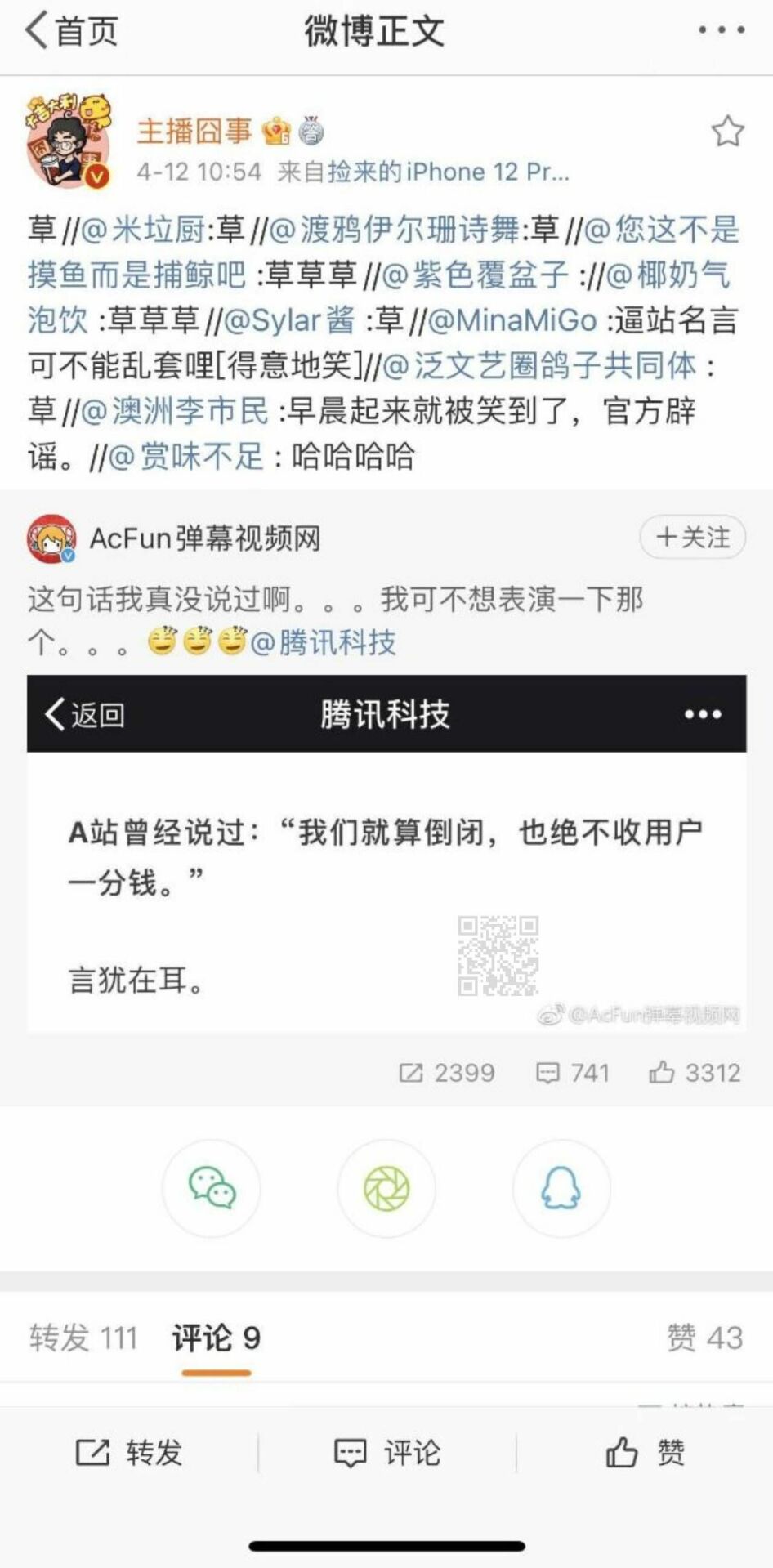773x1568 pixels.
Task: Share post to WeChat
Action: [212, 1188]
